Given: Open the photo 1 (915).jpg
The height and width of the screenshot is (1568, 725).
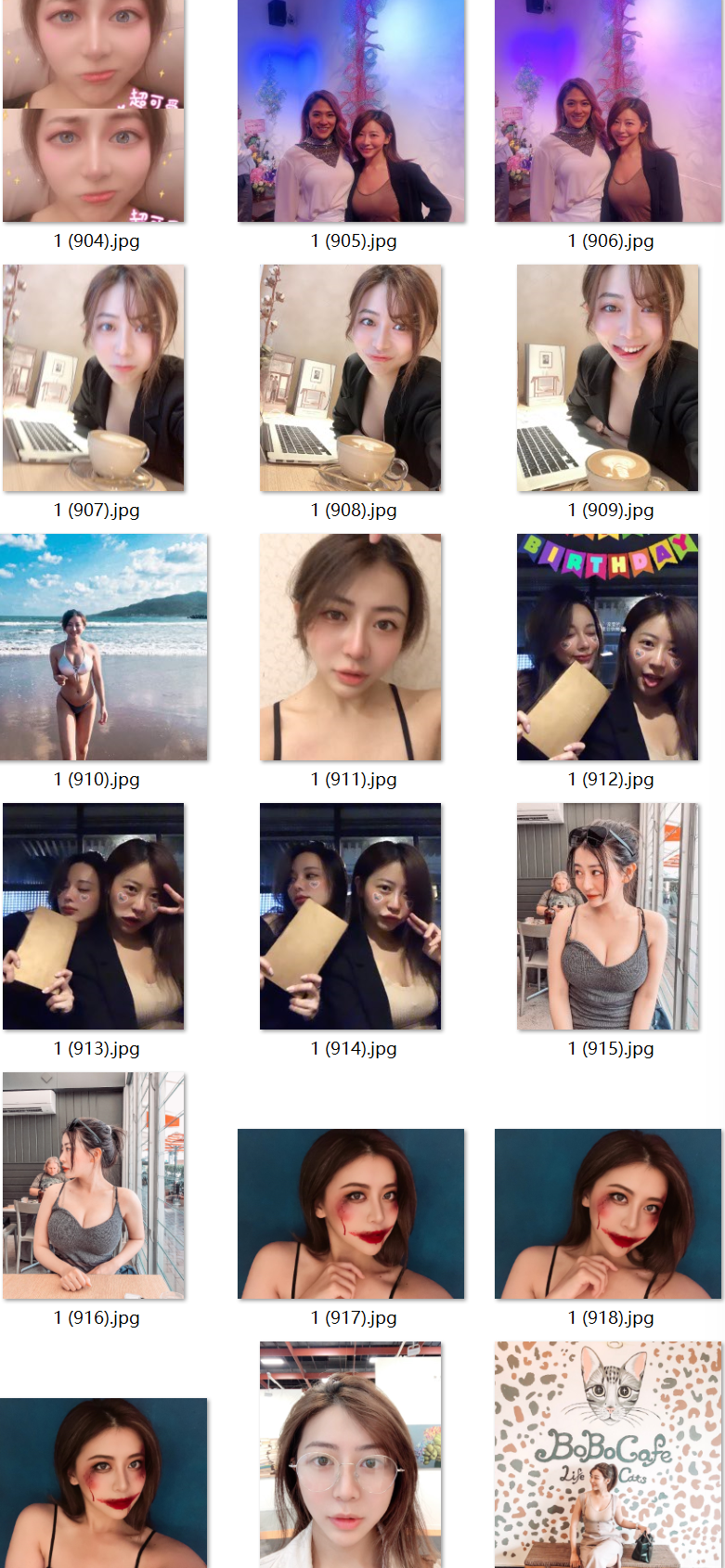Looking at the screenshot, I should click(608, 916).
